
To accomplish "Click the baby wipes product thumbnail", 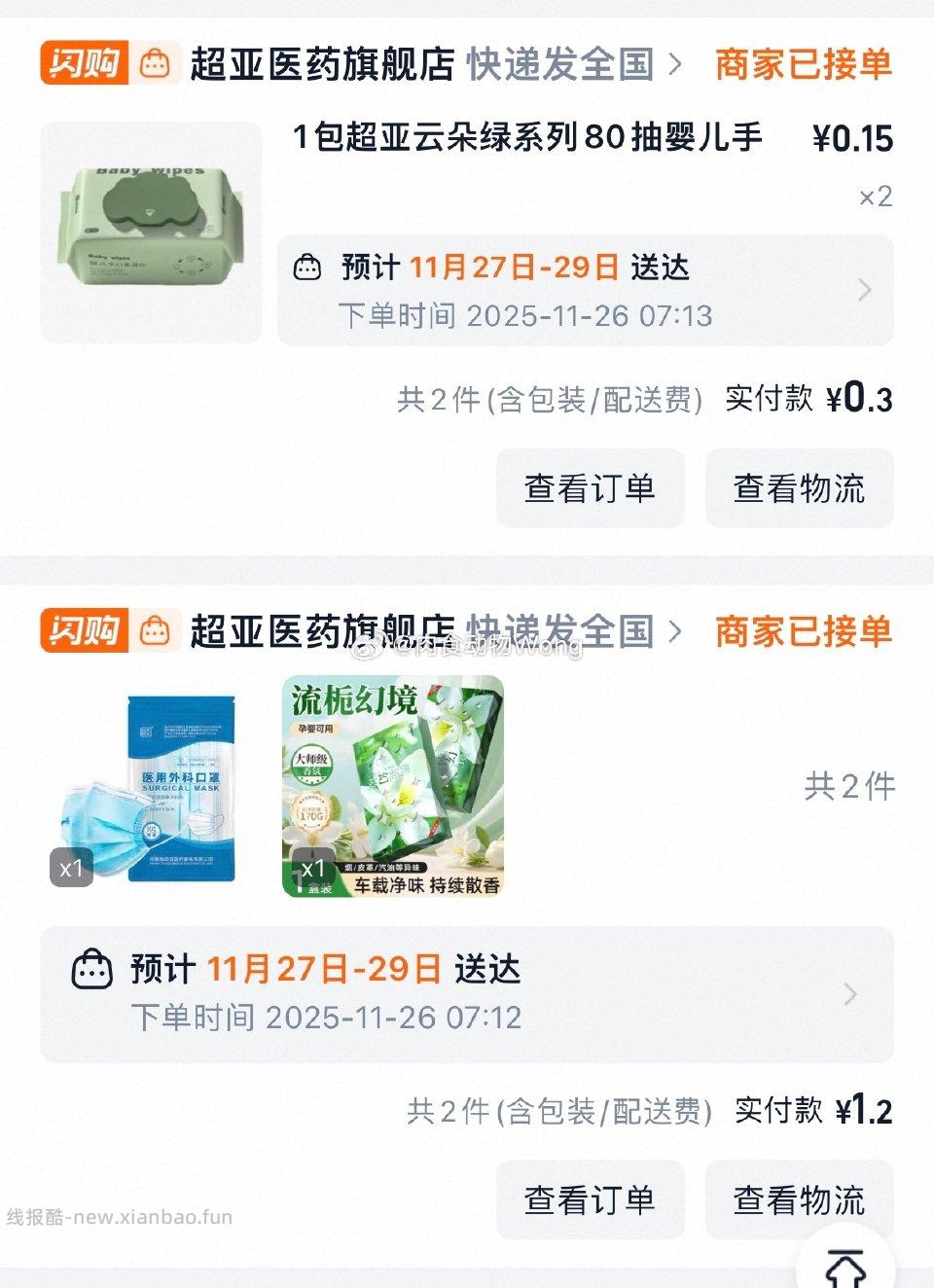I will [146, 231].
